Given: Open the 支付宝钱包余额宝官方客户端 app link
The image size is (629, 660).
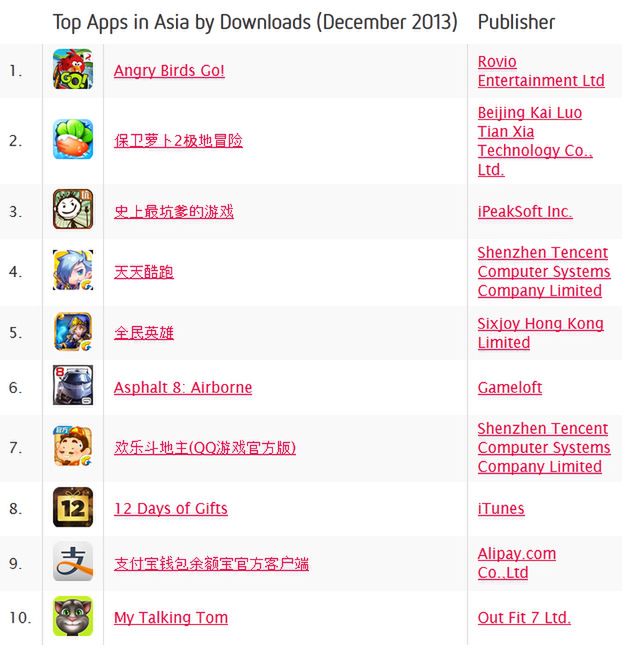Looking at the screenshot, I should click(211, 564).
